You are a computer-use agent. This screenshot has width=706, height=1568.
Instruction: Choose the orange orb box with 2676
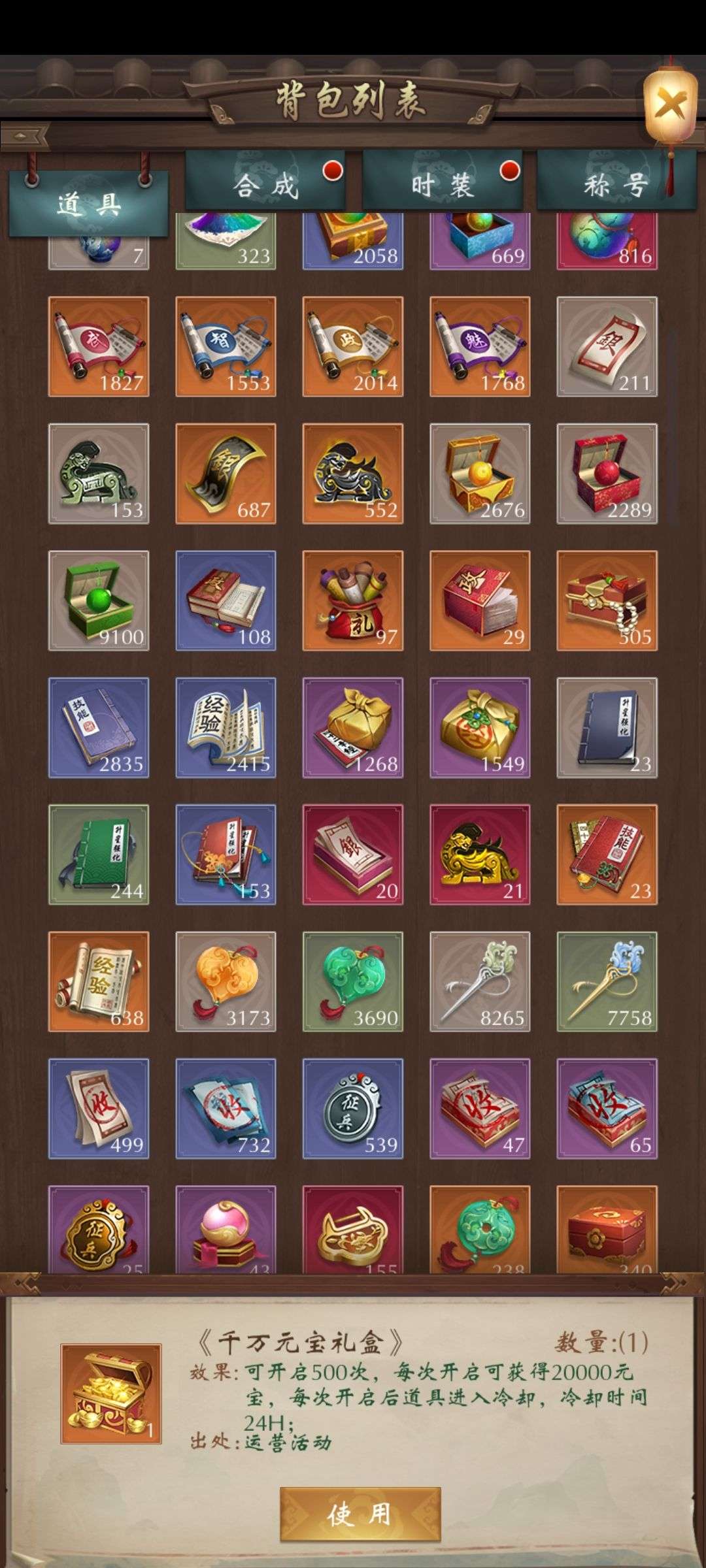pyautogui.click(x=480, y=474)
